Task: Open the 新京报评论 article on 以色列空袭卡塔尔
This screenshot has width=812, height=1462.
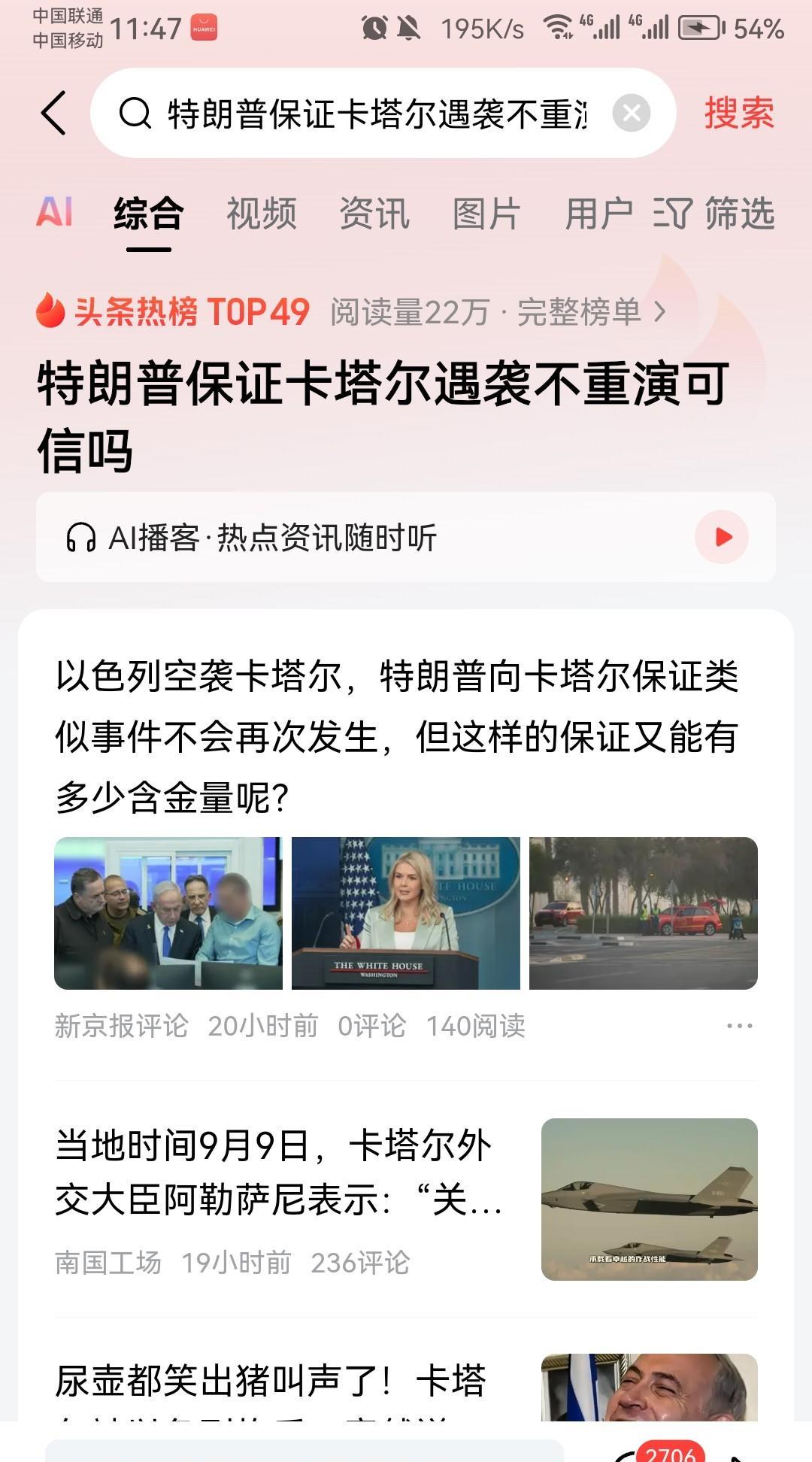Action: click(x=397, y=736)
